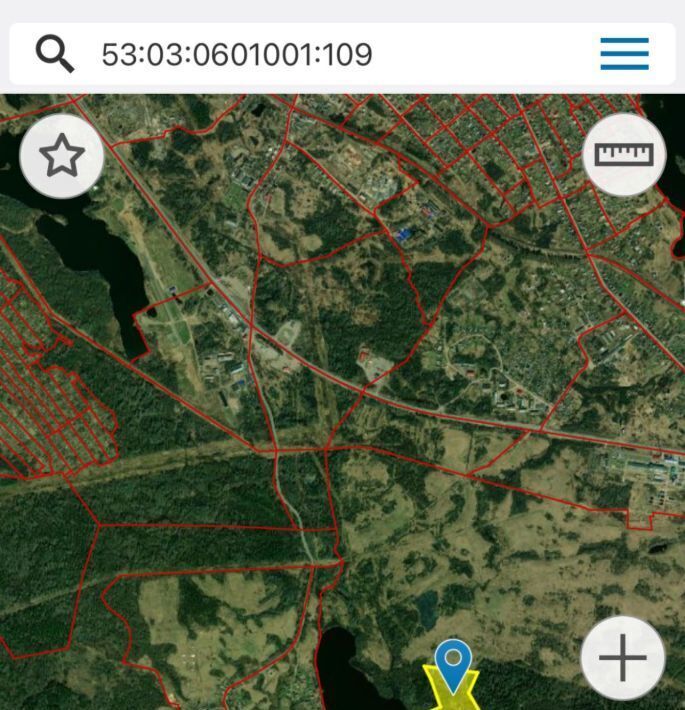Select the blue location pin marker

coord(454,663)
